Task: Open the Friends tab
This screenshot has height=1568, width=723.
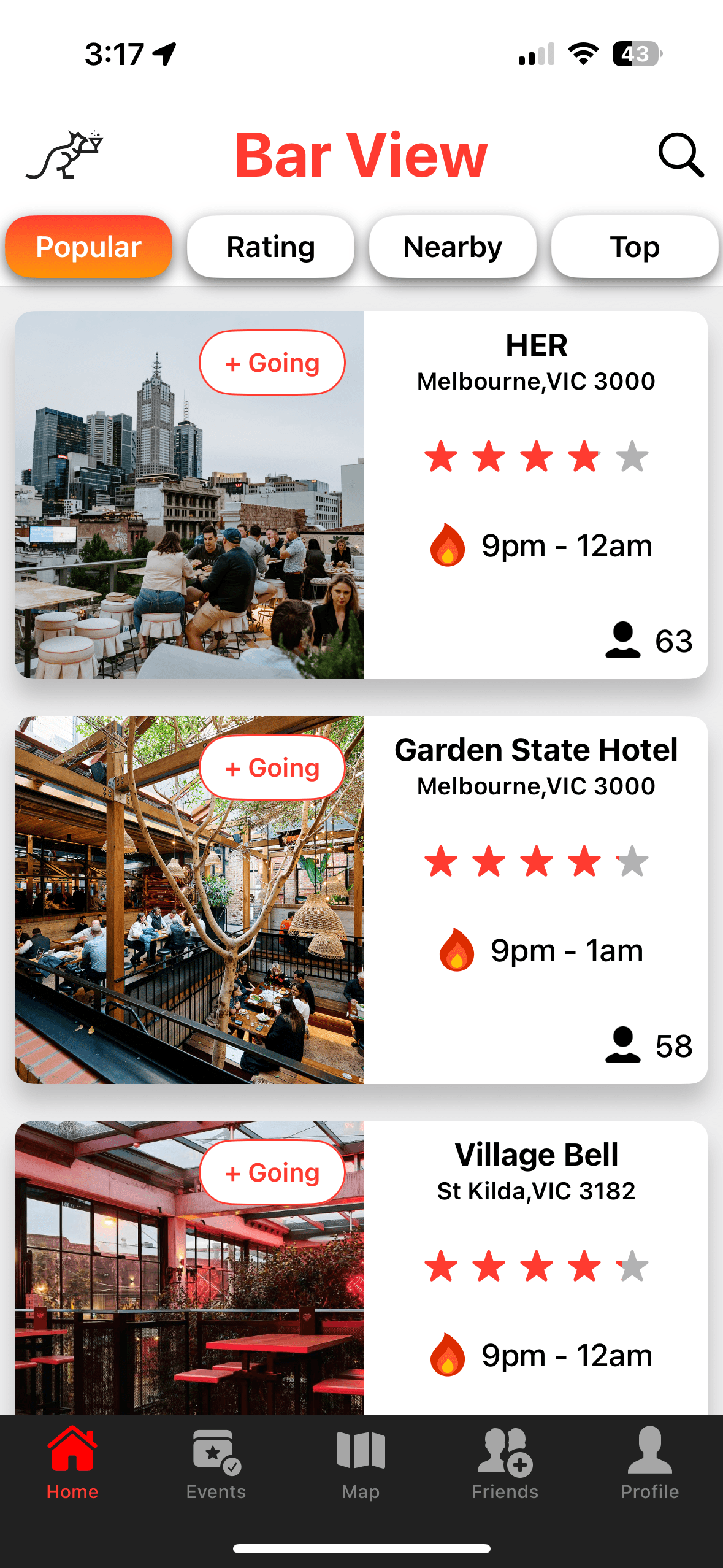Action: click(x=505, y=1464)
